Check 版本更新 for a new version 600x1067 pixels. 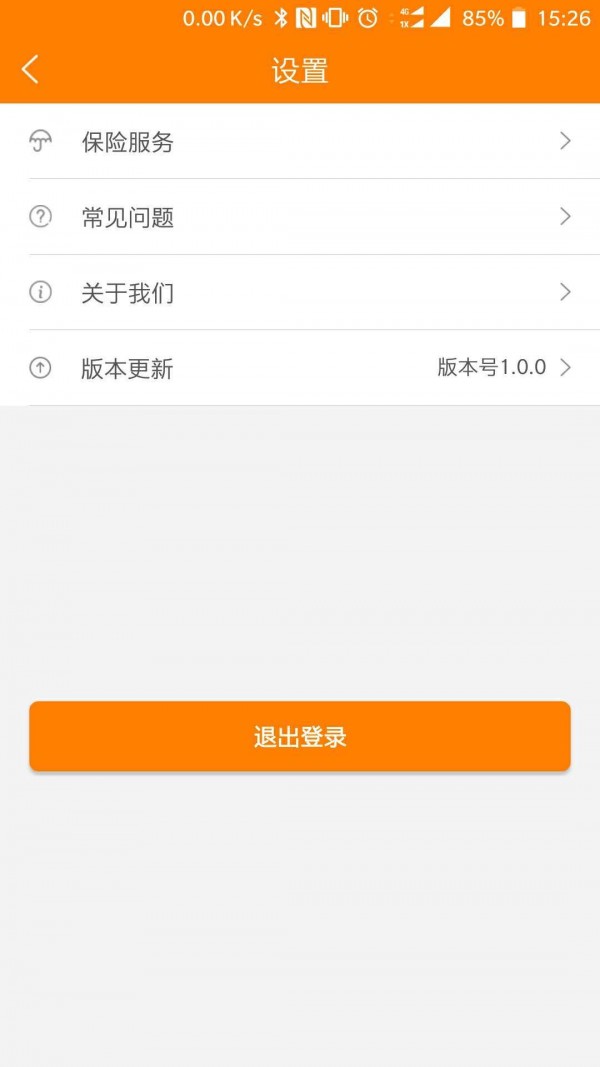[300, 368]
